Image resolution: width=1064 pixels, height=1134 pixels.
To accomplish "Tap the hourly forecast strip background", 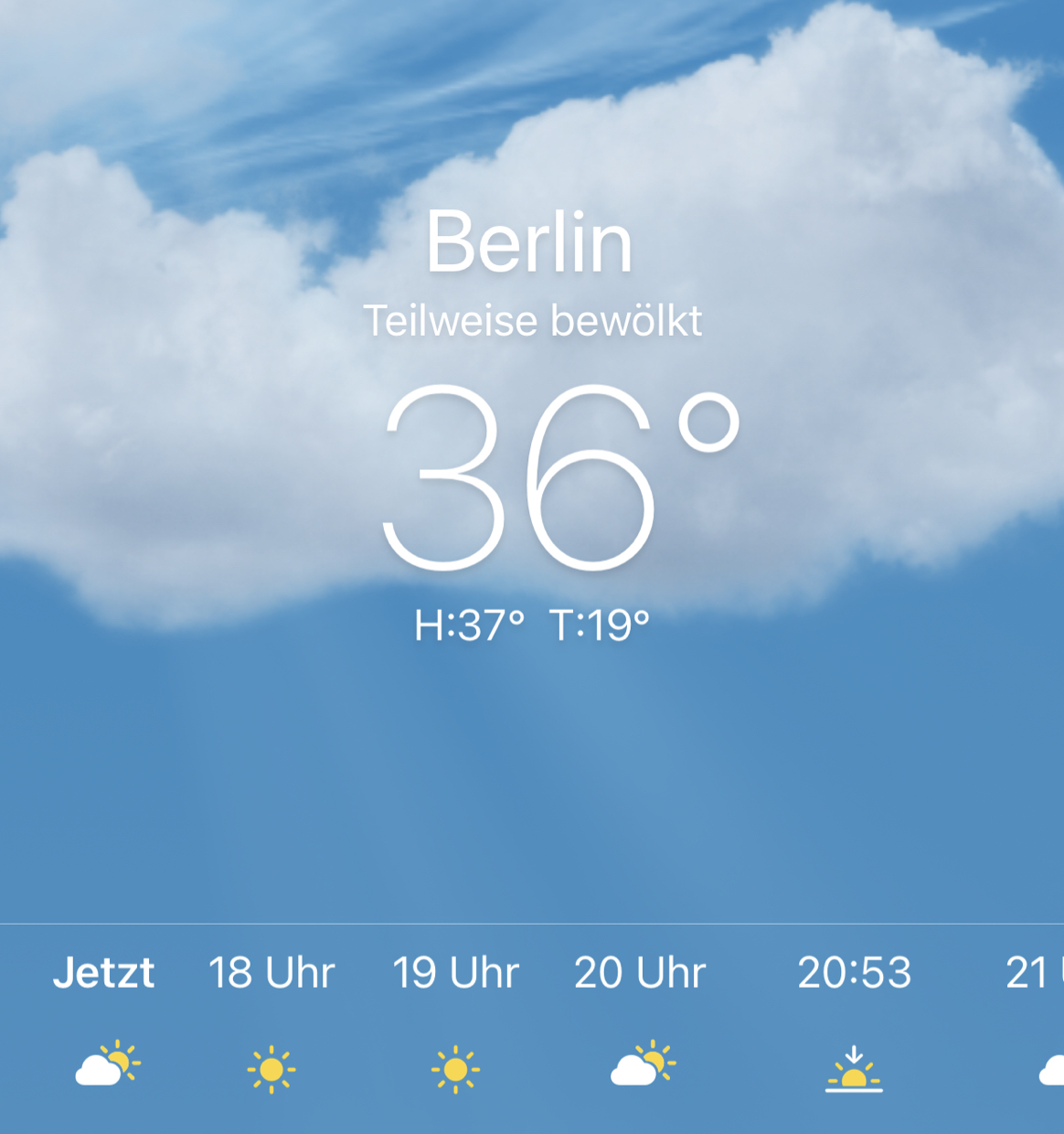I will pos(532,1024).
